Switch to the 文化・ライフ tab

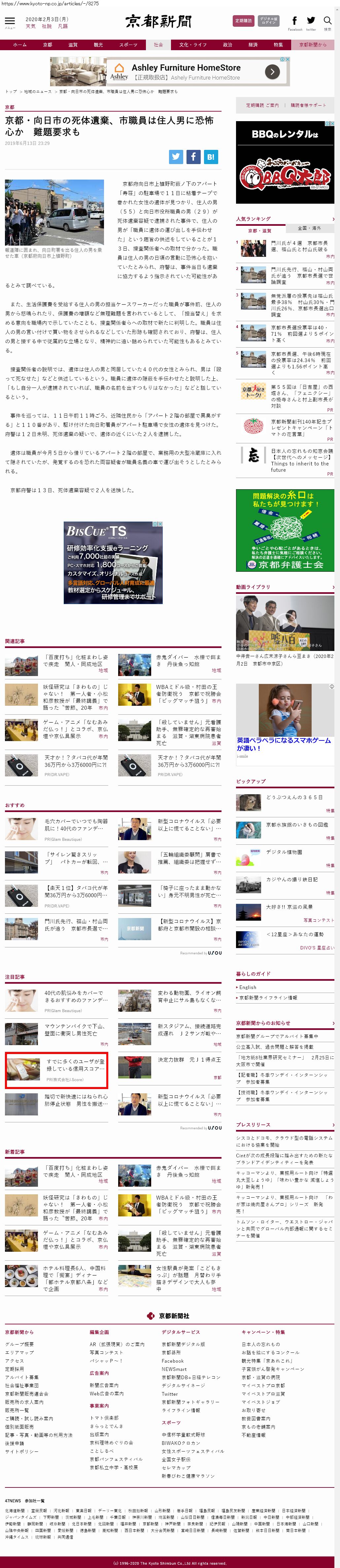coord(193,45)
